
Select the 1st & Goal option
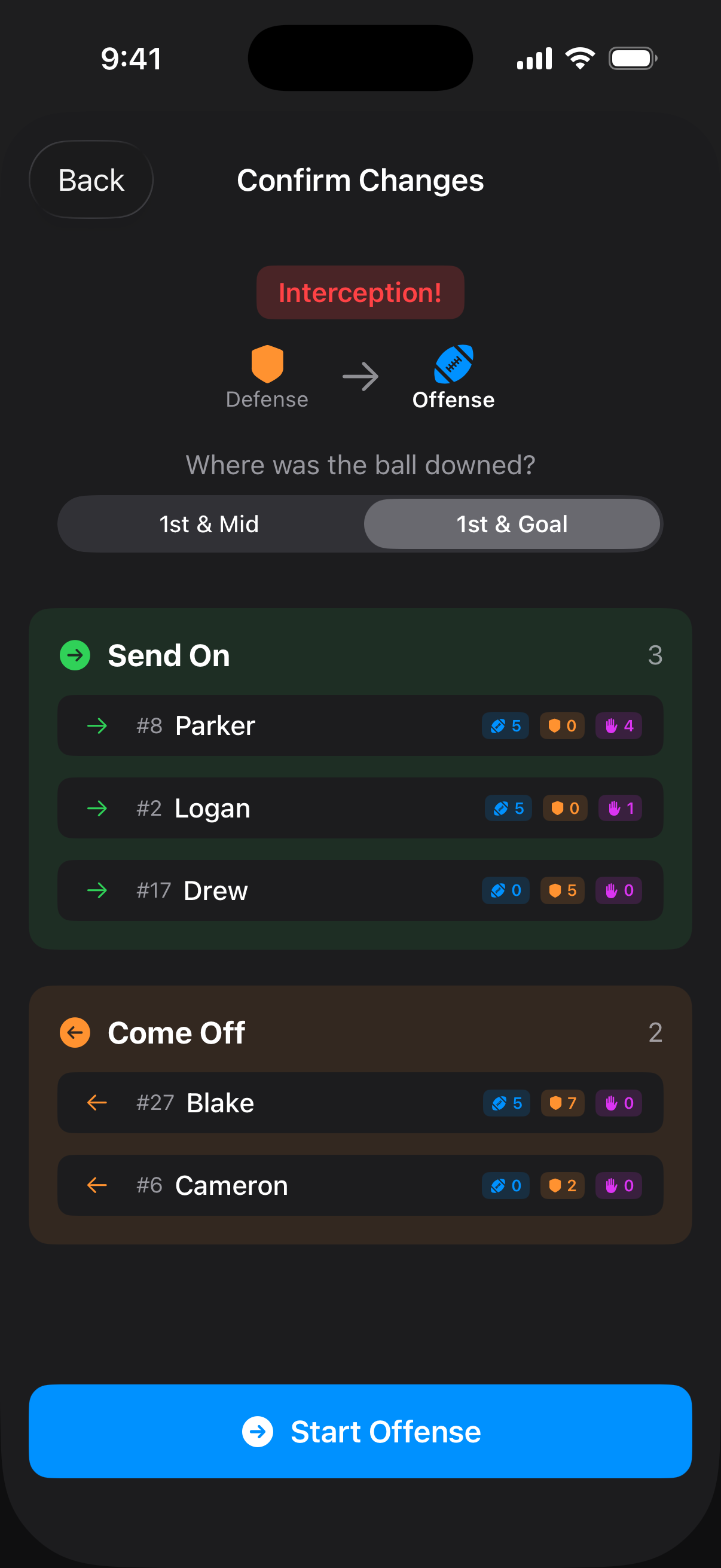tap(512, 523)
